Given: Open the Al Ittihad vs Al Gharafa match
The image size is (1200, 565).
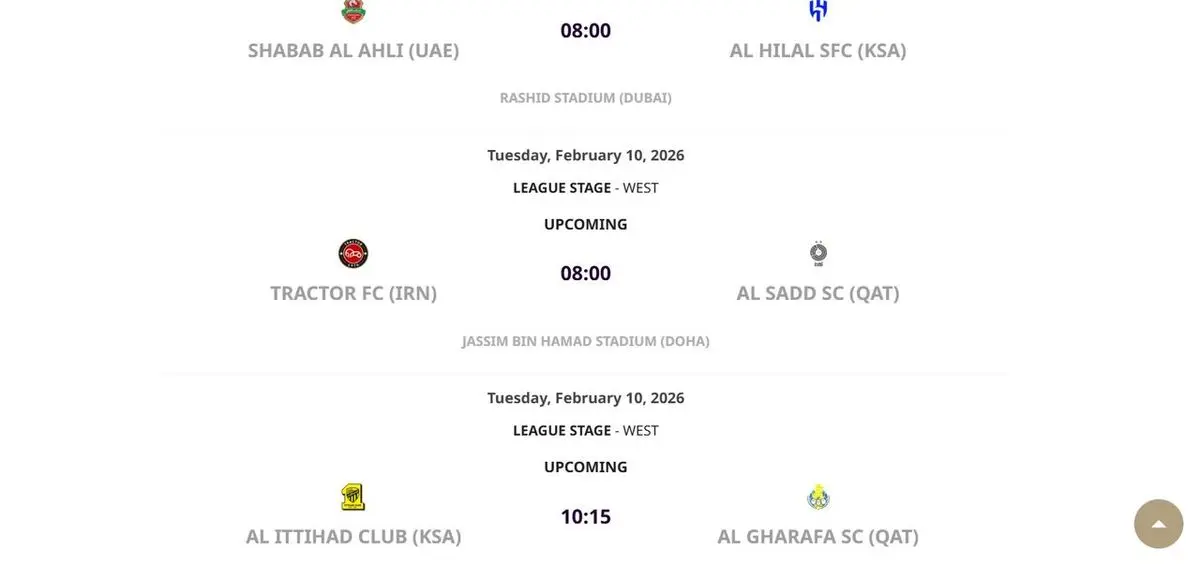Looking at the screenshot, I should [x=585, y=516].
